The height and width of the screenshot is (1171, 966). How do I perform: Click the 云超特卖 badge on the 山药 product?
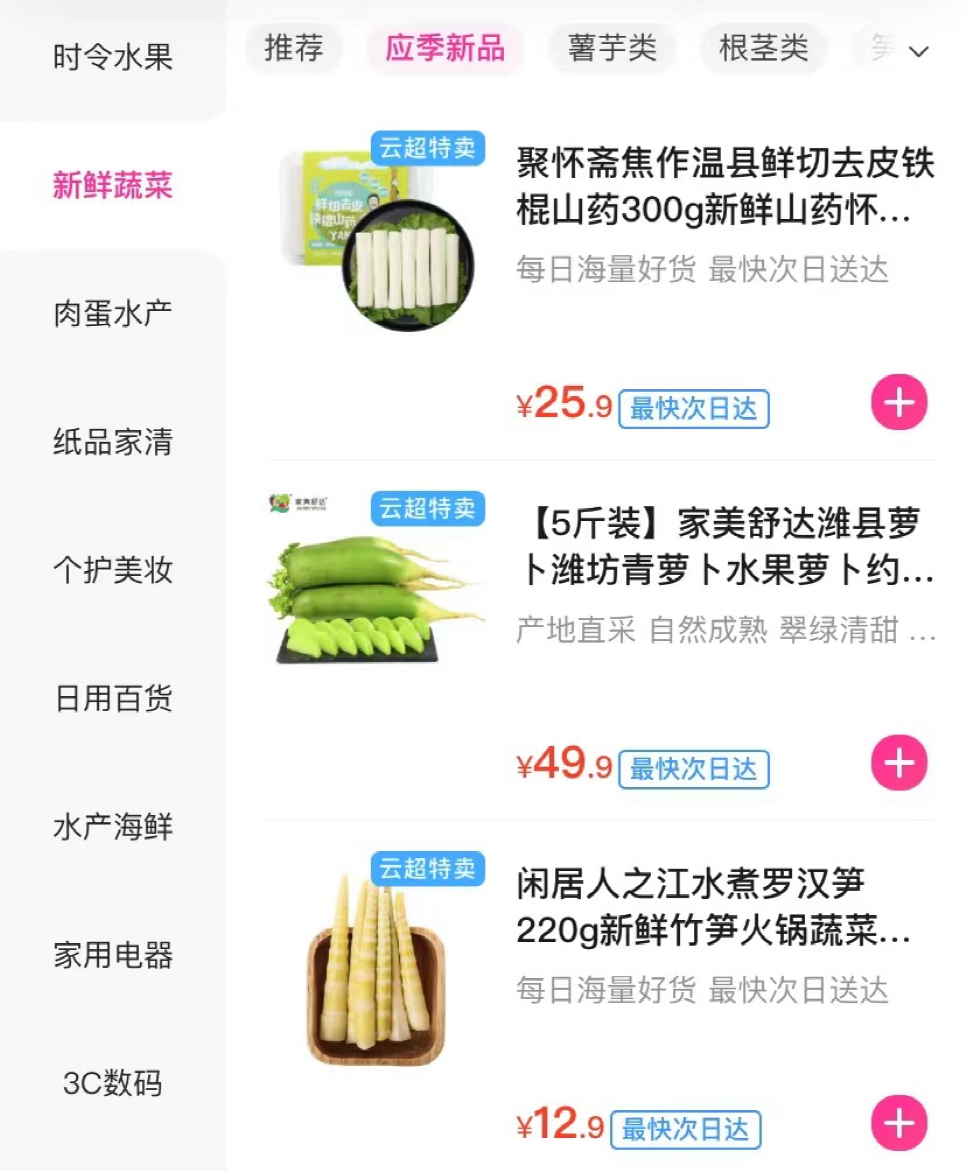tap(427, 143)
